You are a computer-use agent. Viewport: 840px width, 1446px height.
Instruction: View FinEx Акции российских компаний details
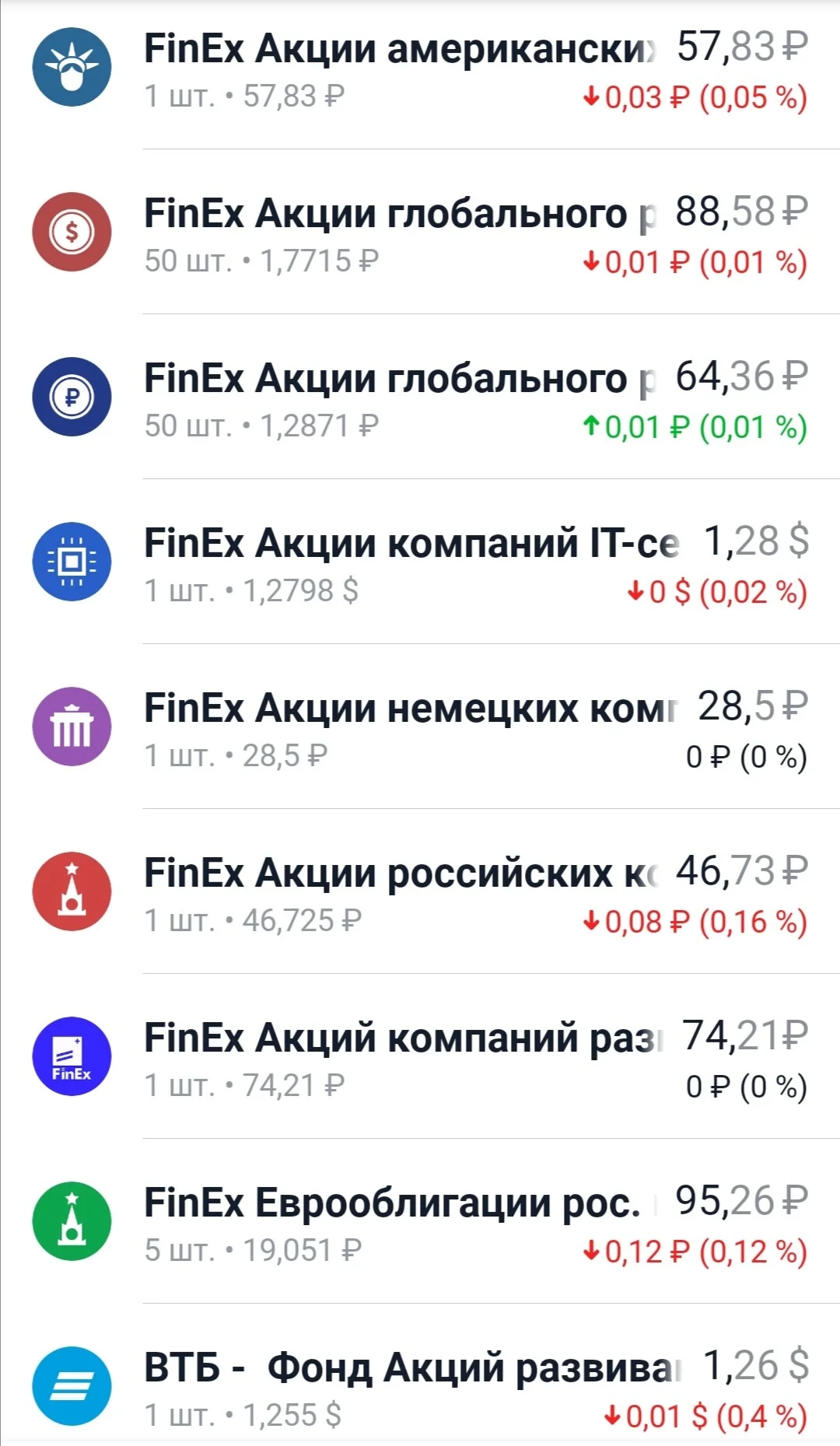420,891
